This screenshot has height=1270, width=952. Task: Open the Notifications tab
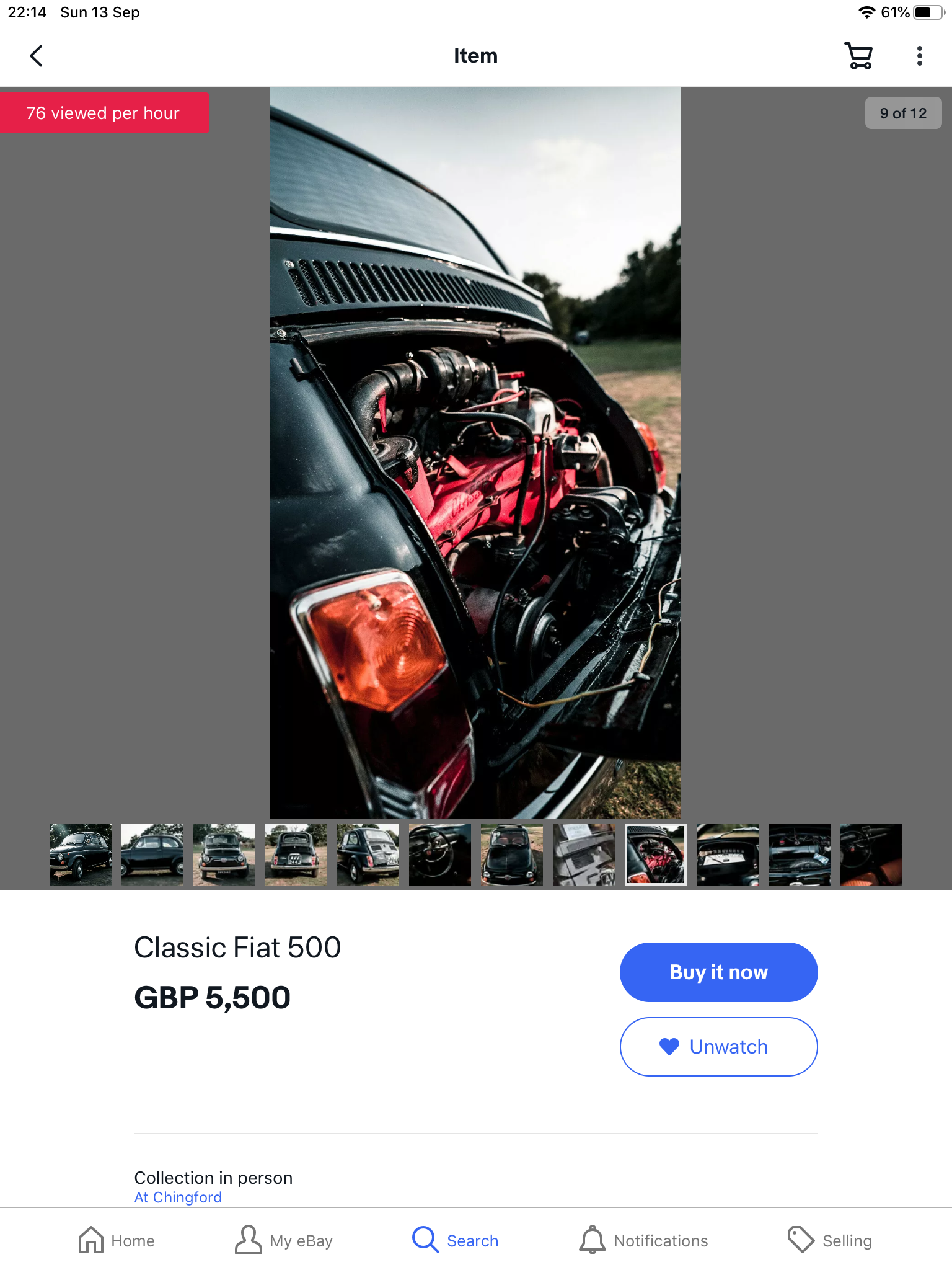click(643, 1240)
